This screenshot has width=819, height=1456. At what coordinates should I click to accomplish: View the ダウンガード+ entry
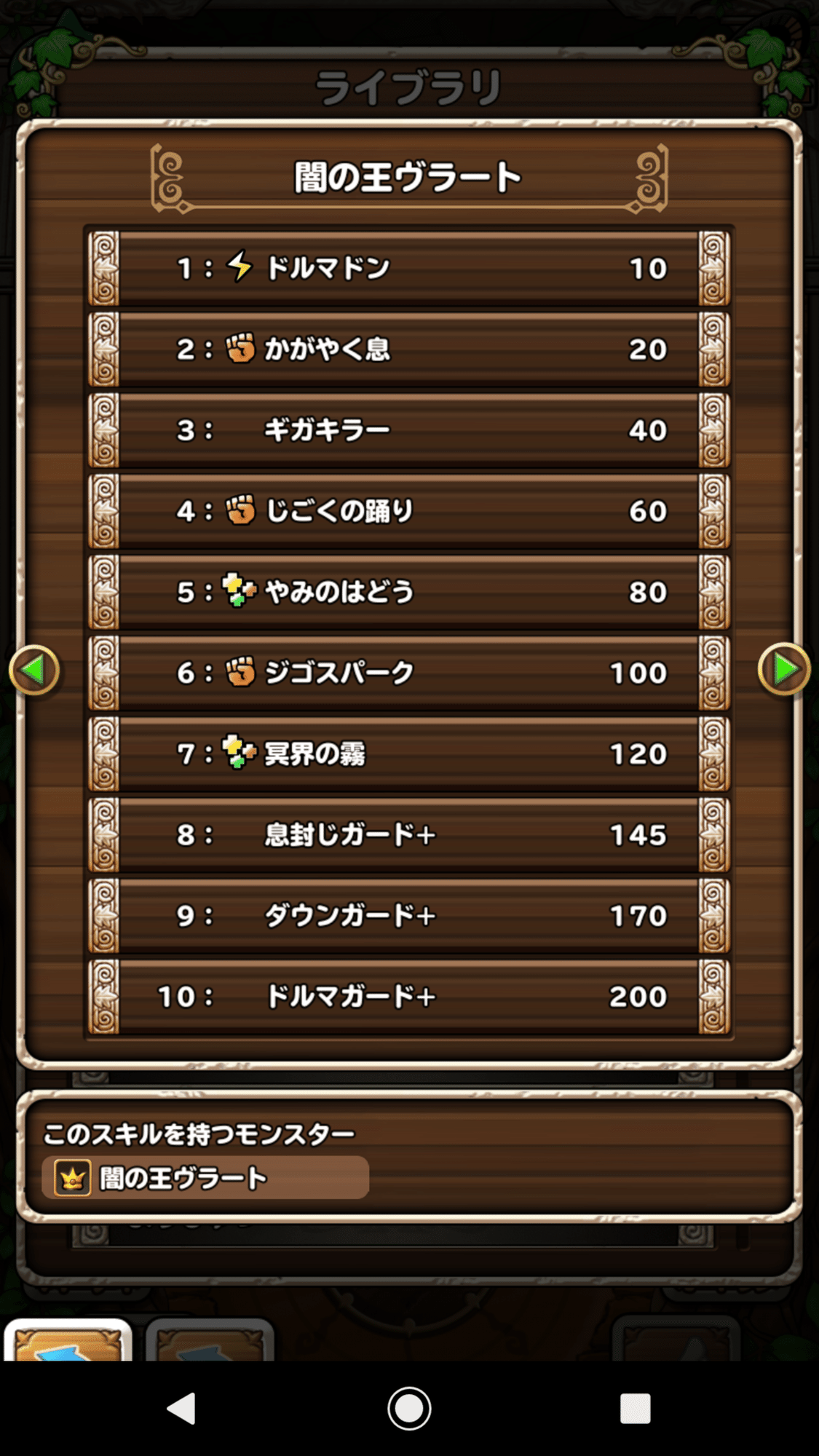click(x=408, y=915)
